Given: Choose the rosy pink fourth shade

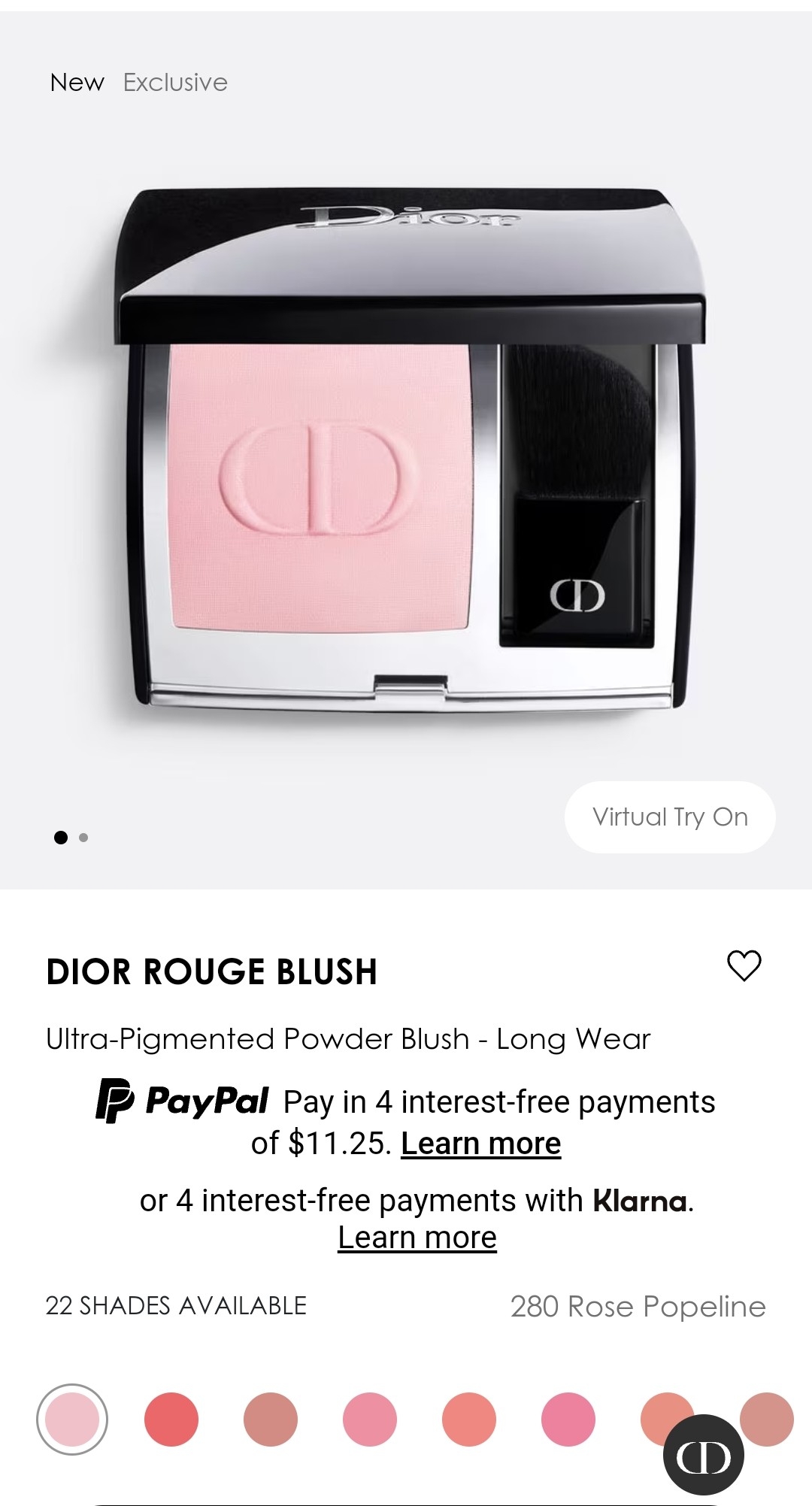Looking at the screenshot, I should click(x=370, y=1420).
